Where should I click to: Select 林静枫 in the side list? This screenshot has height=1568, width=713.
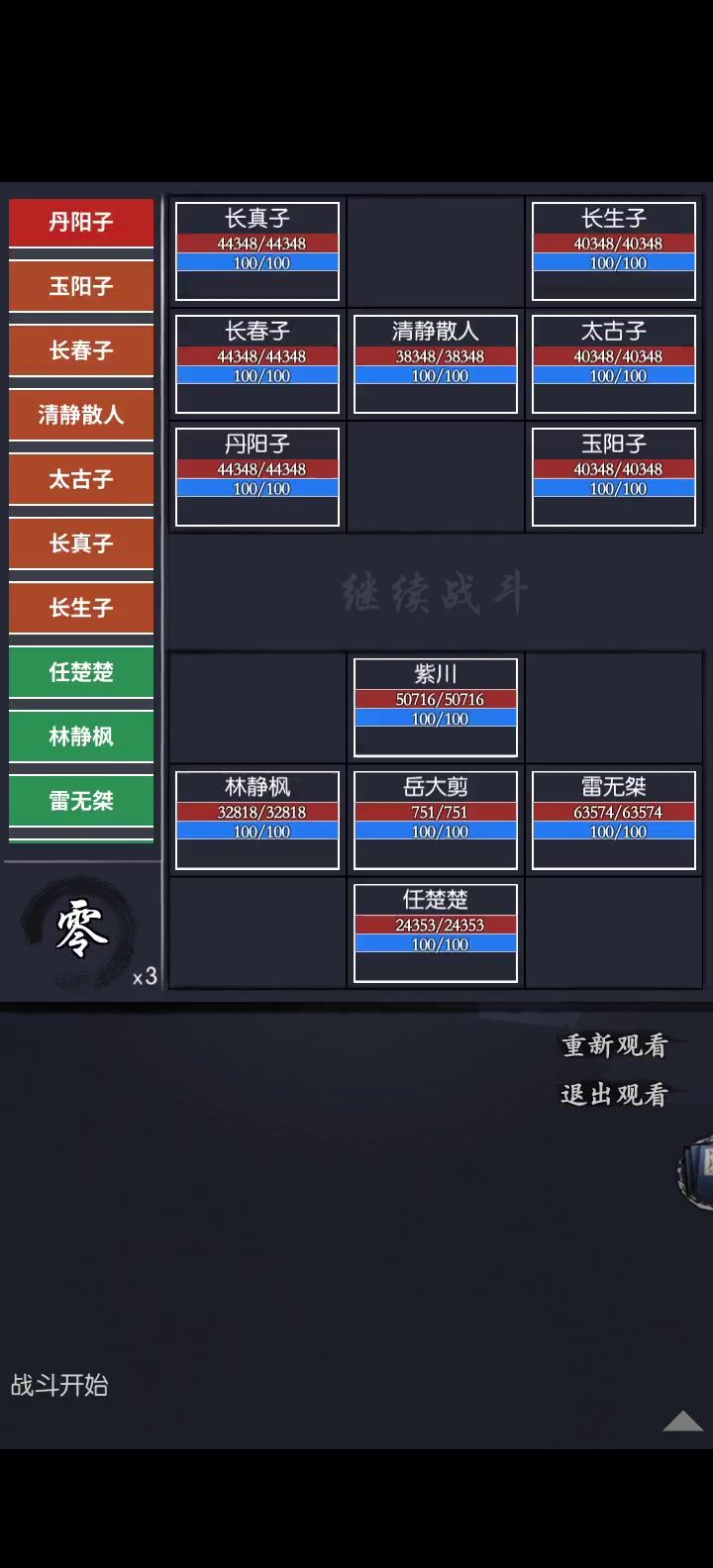click(81, 736)
